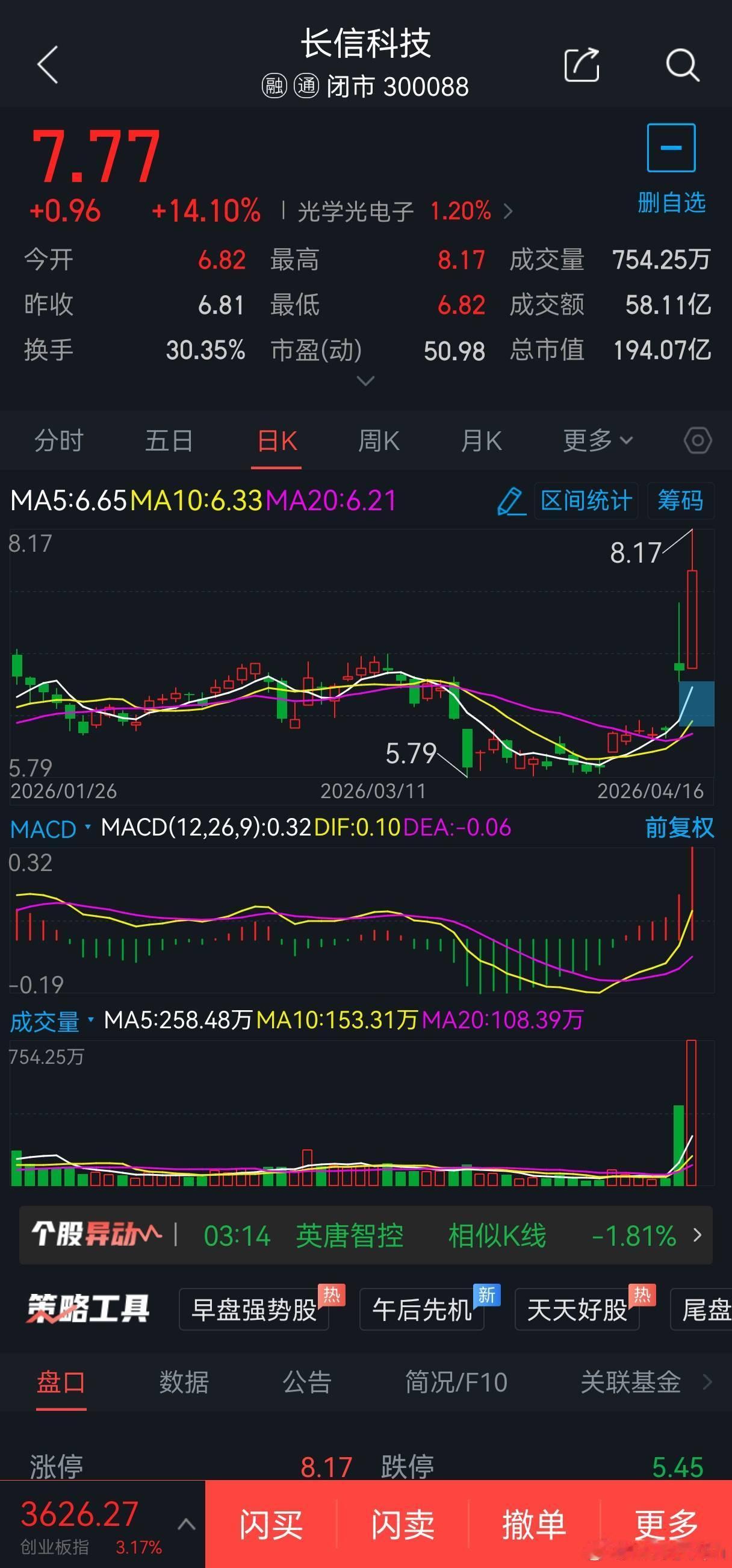Expand more stock details with the chevron
The height and width of the screenshot is (1568, 732).
tap(365, 381)
